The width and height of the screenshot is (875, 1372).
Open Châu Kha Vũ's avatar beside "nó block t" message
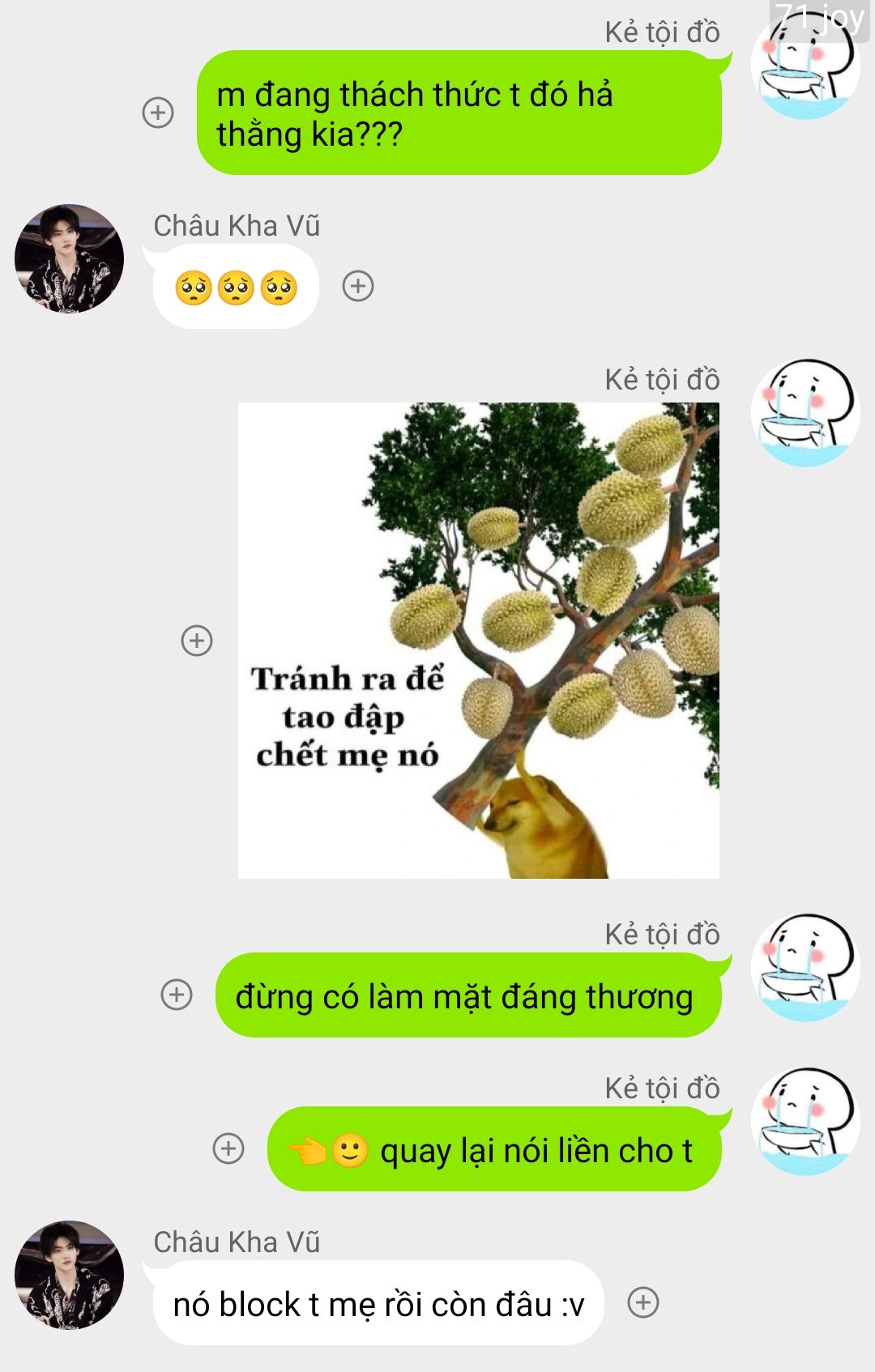pos(70,1275)
